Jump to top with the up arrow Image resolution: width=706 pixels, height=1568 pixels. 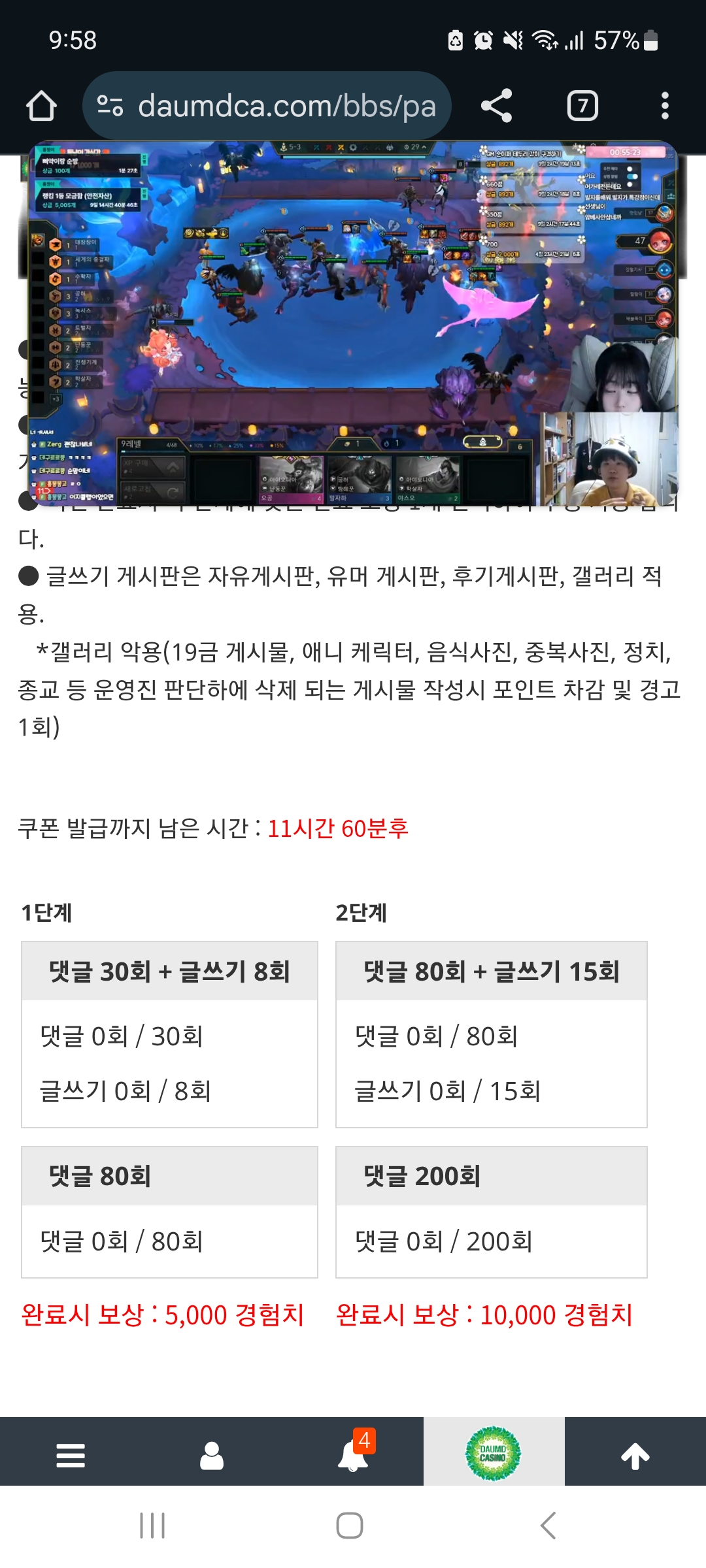coord(635,1456)
